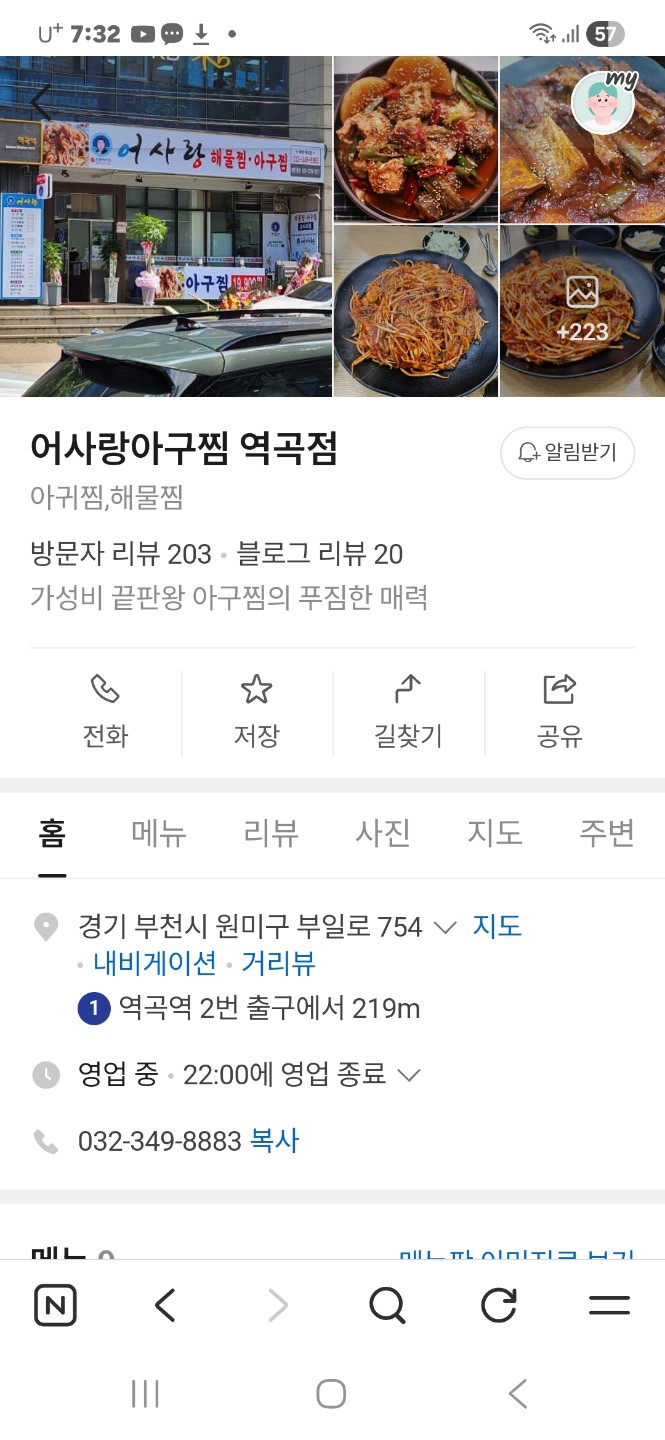The height and width of the screenshot is (1440, 665).
Task: Switch to the 리뷰 tab
Action: click(271, 833)
